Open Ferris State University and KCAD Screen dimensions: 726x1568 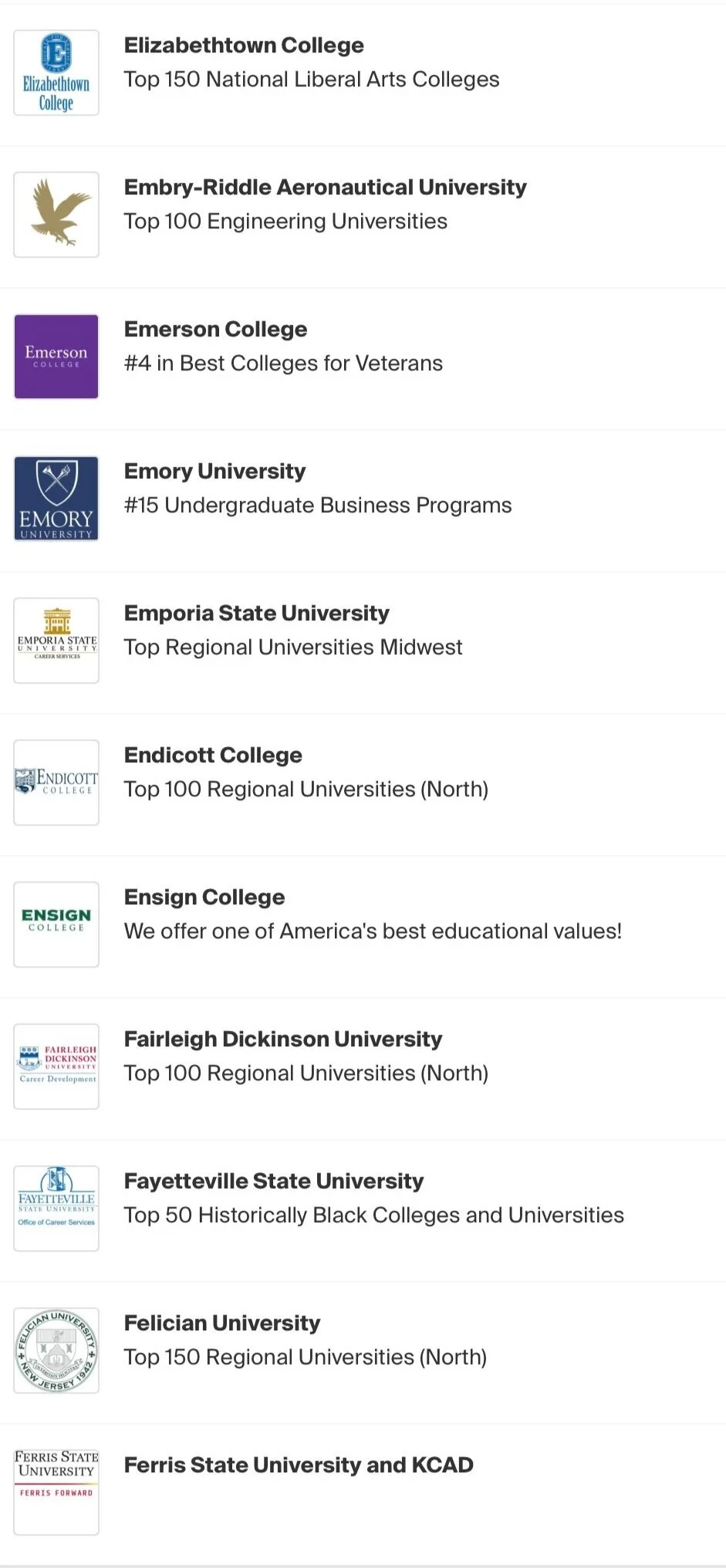[299, 1466]
